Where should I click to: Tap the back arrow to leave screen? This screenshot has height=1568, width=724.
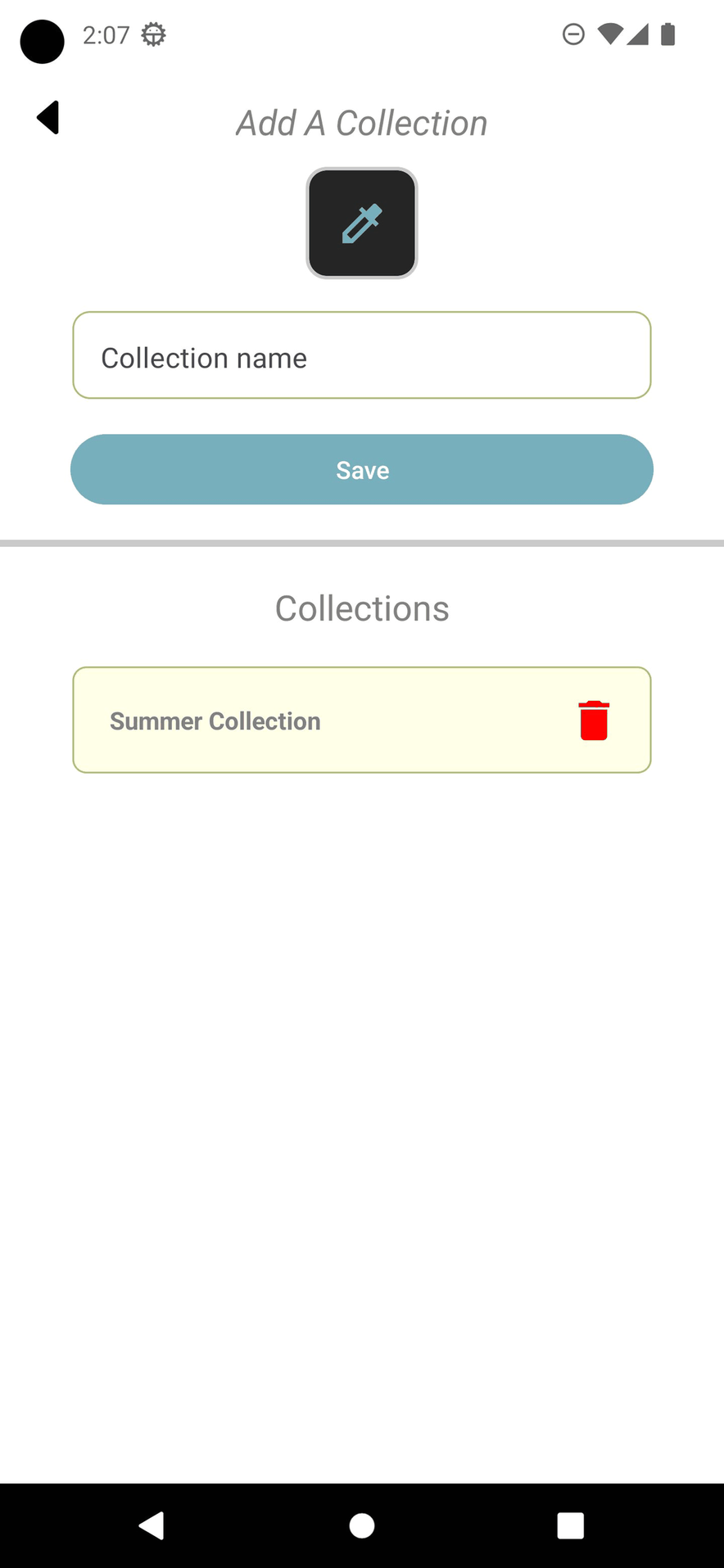click(47, 117)
